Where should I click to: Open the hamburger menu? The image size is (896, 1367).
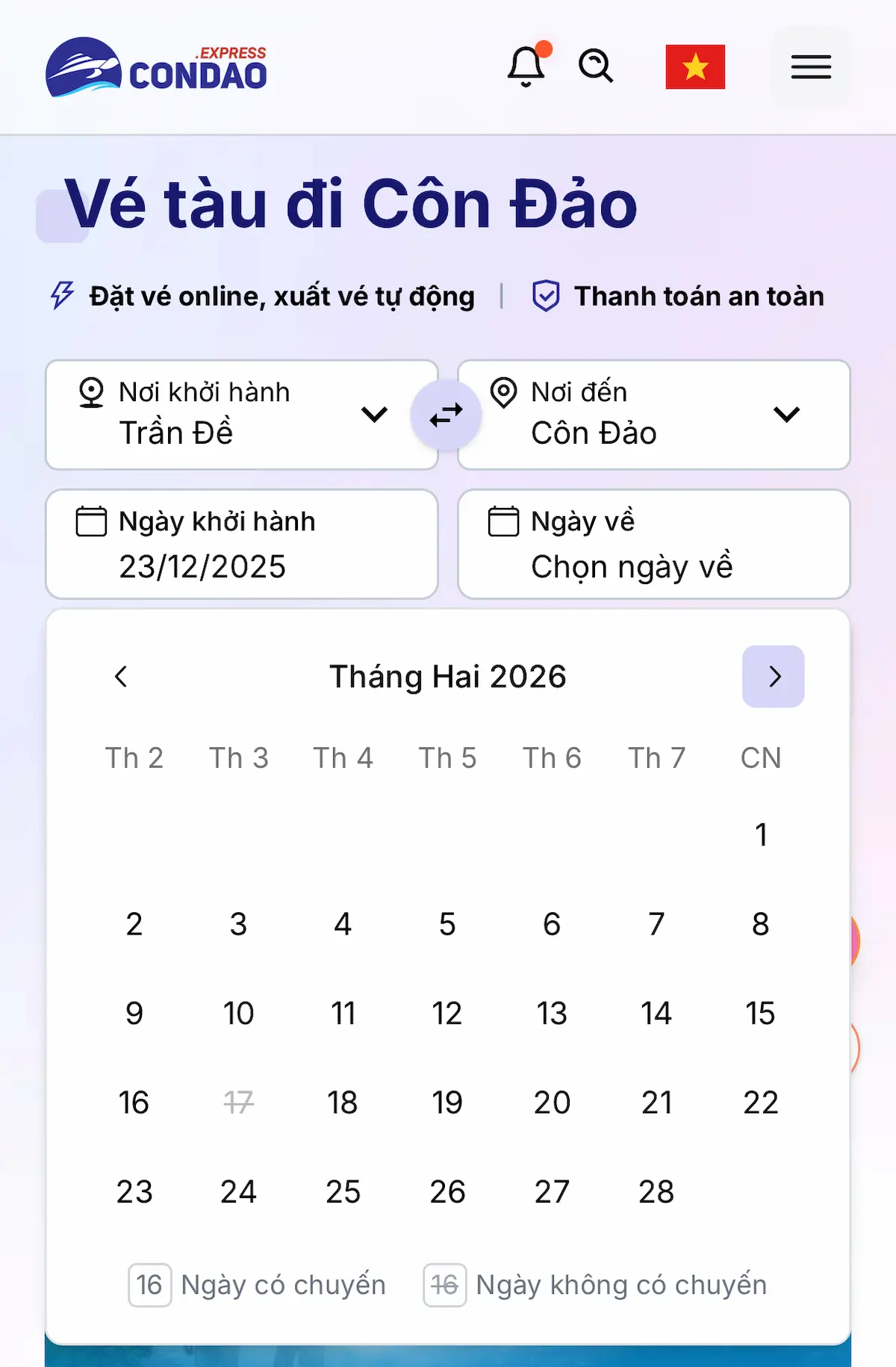tap(809, 66)
